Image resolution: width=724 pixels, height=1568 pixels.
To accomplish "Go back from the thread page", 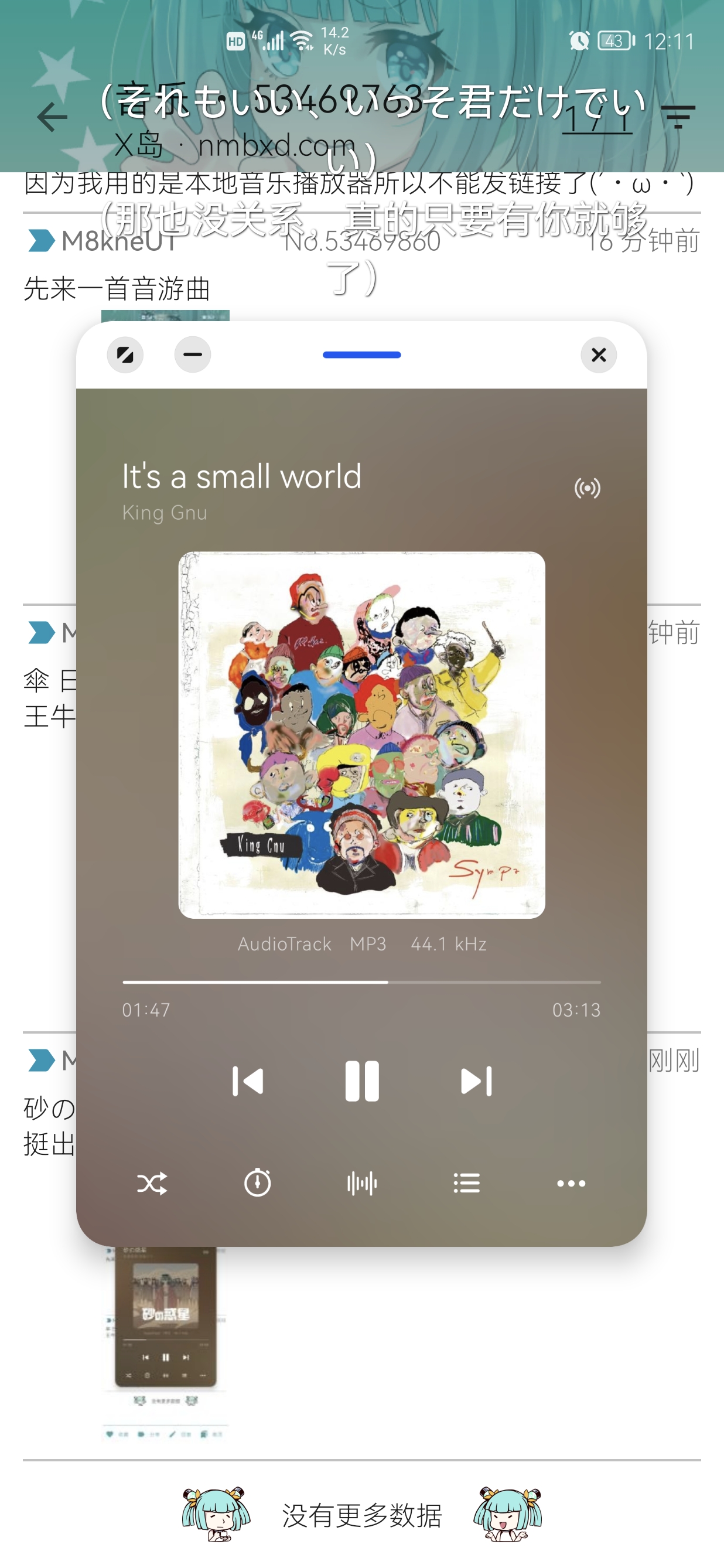I will [x=52, y=117].
